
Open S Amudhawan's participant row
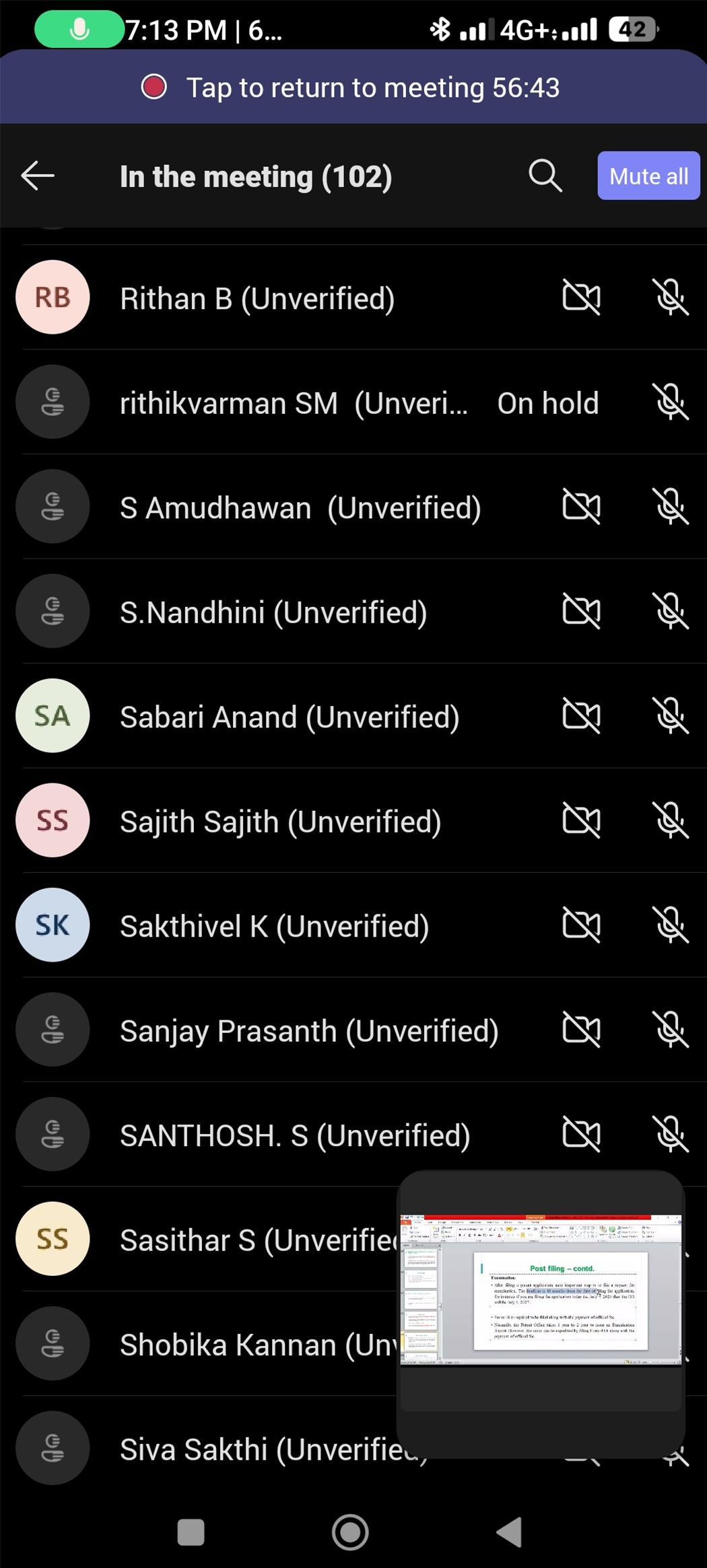tap(300, 507)
